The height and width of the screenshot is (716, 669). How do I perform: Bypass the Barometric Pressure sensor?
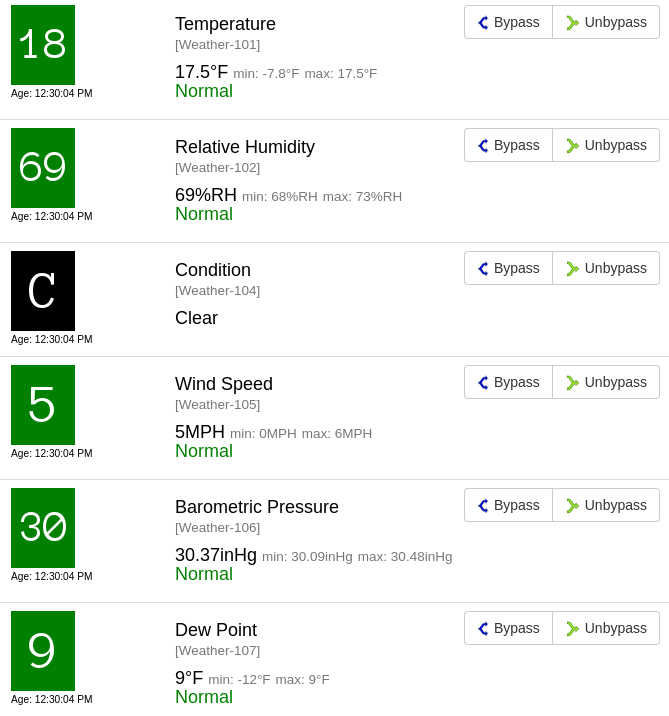(508, 505)
